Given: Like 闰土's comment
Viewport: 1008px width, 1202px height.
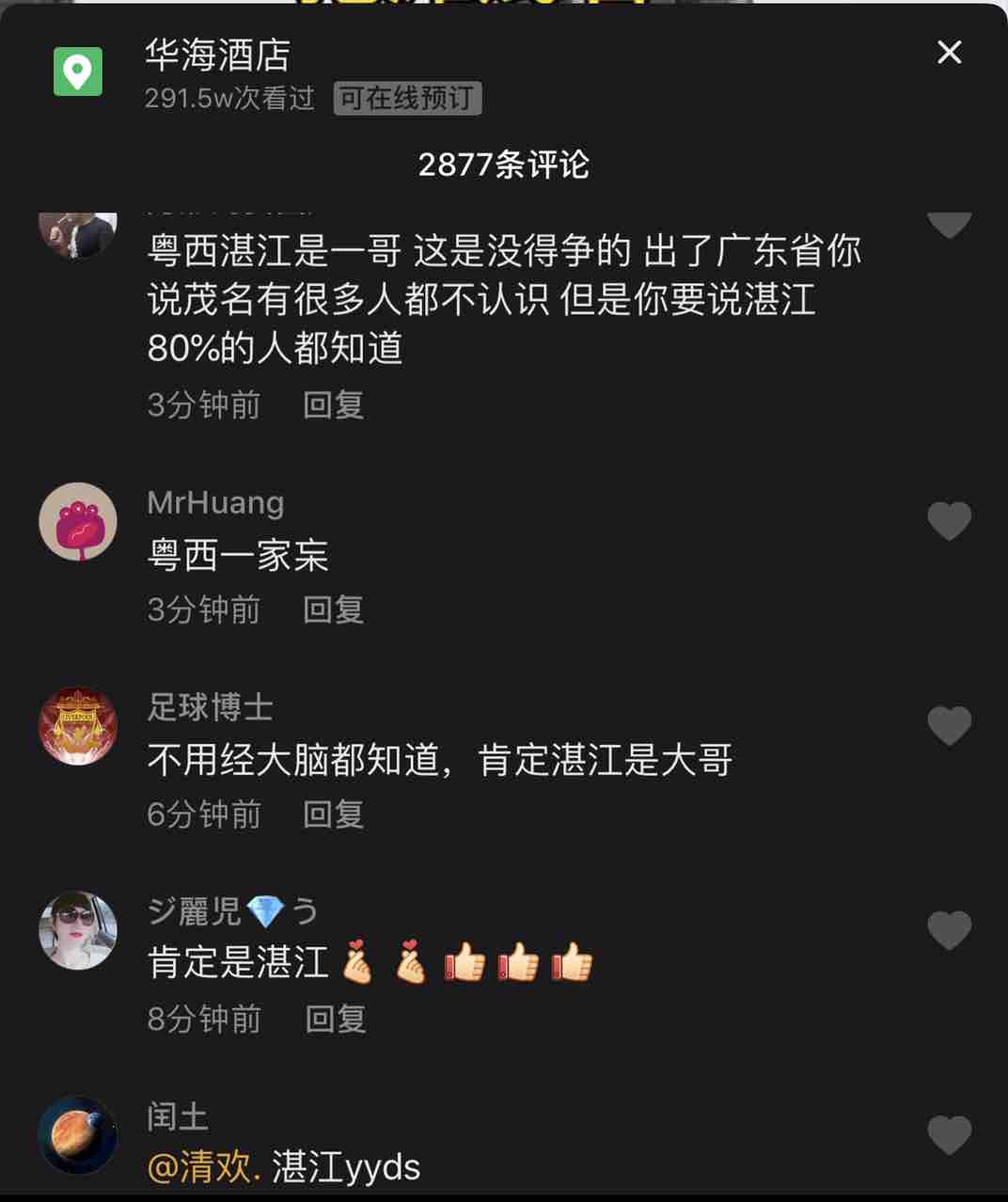Looking at the screenshot, I should coord(949,1135).
